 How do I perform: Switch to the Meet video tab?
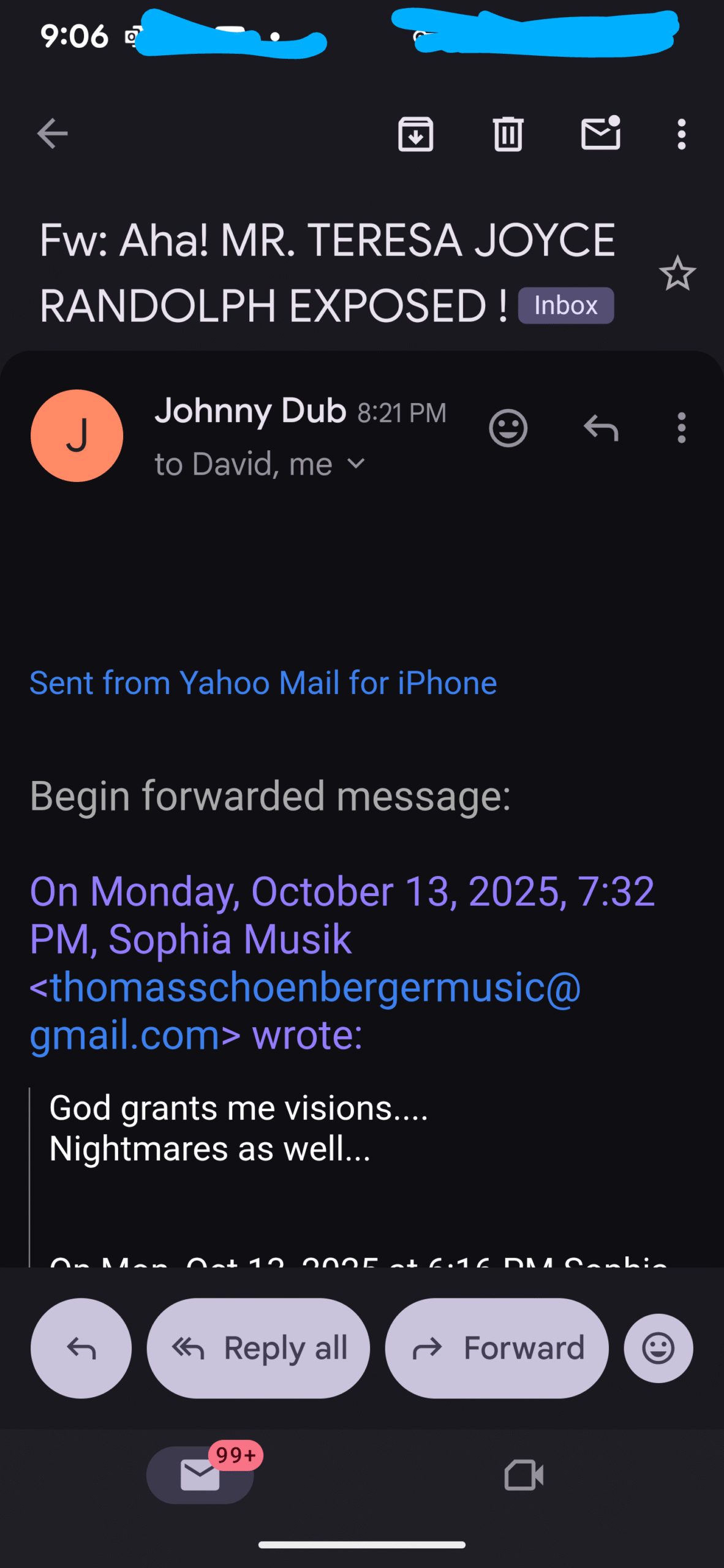pyautogui.click(x=523, y=1475)
